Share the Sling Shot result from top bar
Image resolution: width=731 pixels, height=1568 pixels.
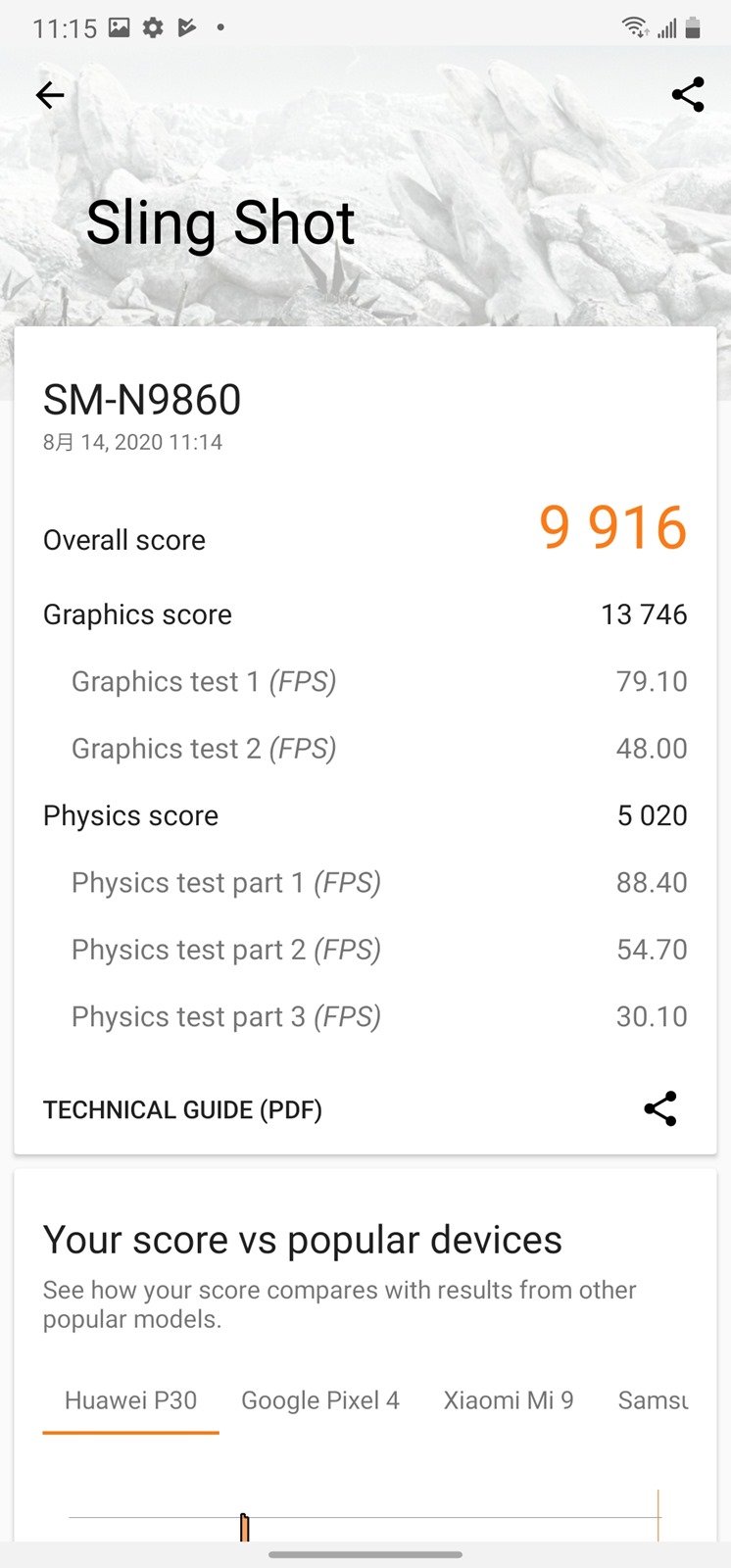pos(687,95)
